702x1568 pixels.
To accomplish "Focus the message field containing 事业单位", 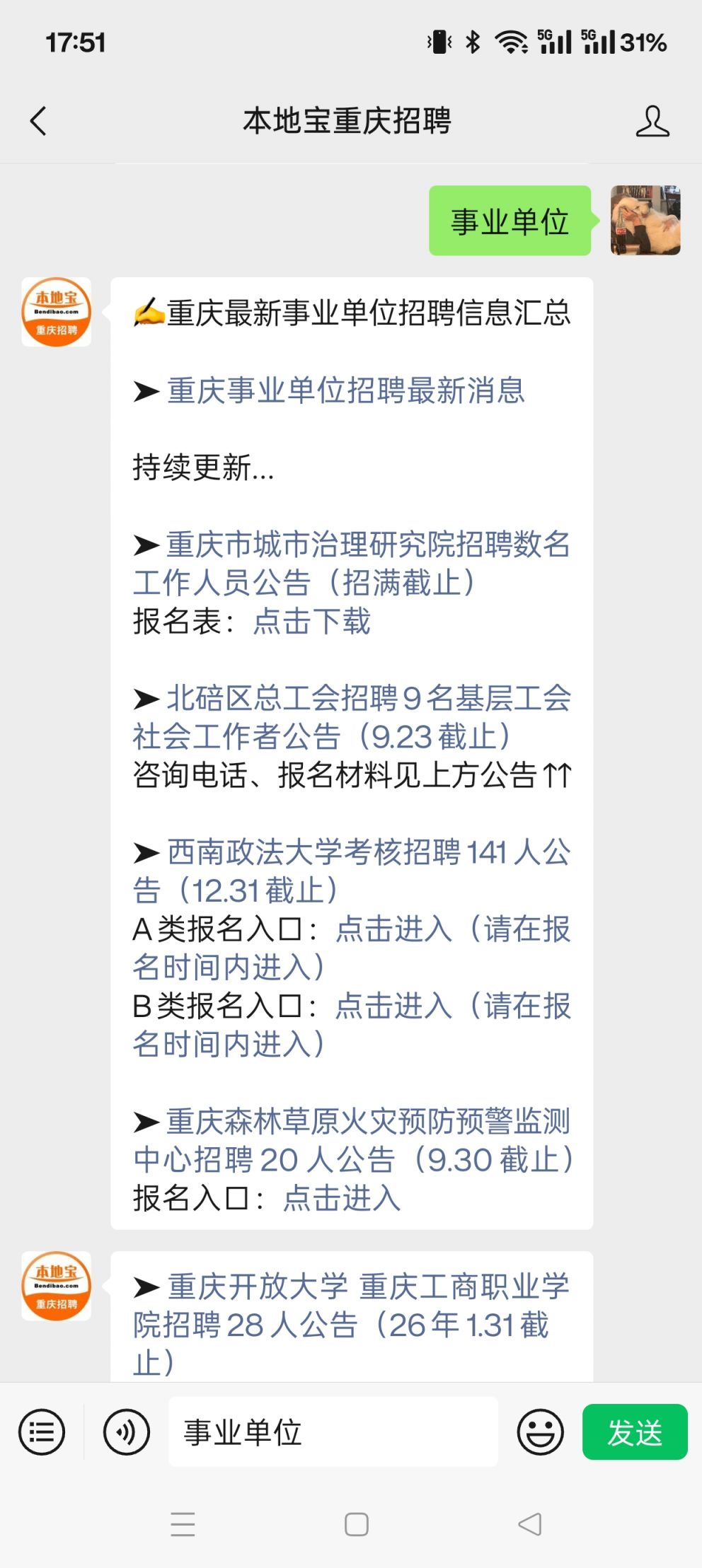I will pyautogui.click(x=333, y=1432).
